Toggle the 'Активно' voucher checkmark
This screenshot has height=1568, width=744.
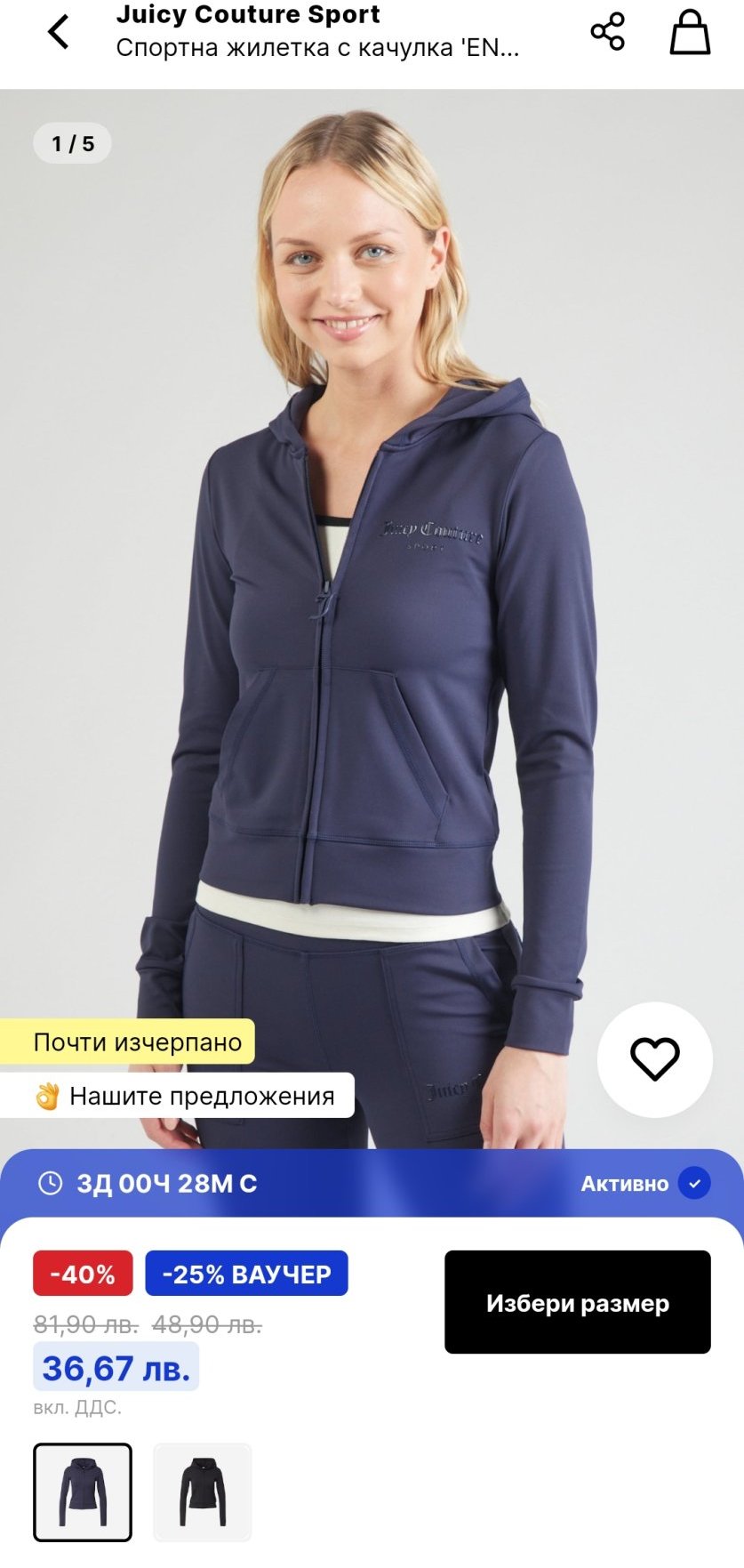(x=694, y=1184)
